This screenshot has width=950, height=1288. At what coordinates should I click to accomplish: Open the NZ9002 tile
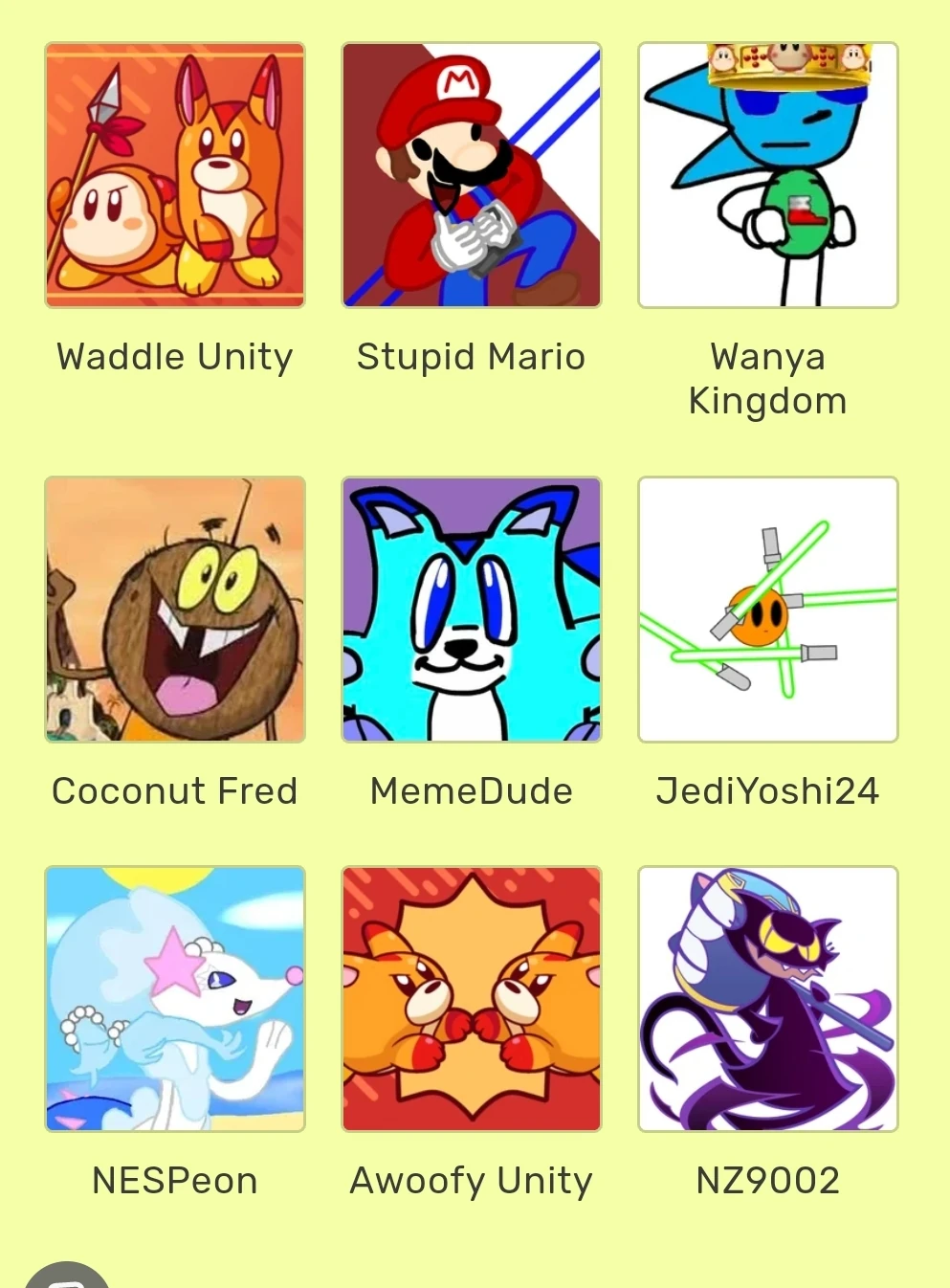click(x=768, y=999)
